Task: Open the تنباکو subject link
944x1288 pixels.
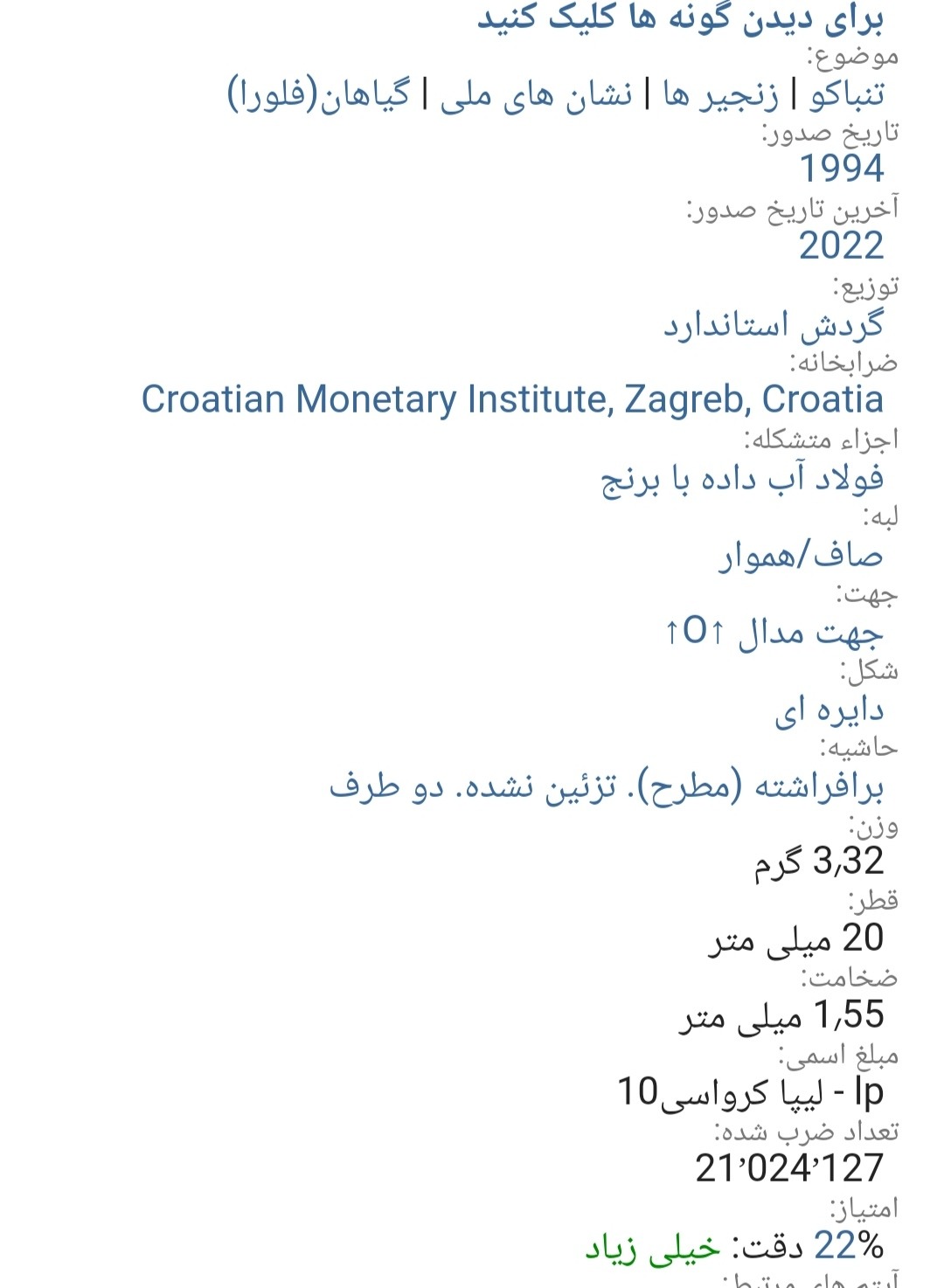Action: (x=846, y=94)
